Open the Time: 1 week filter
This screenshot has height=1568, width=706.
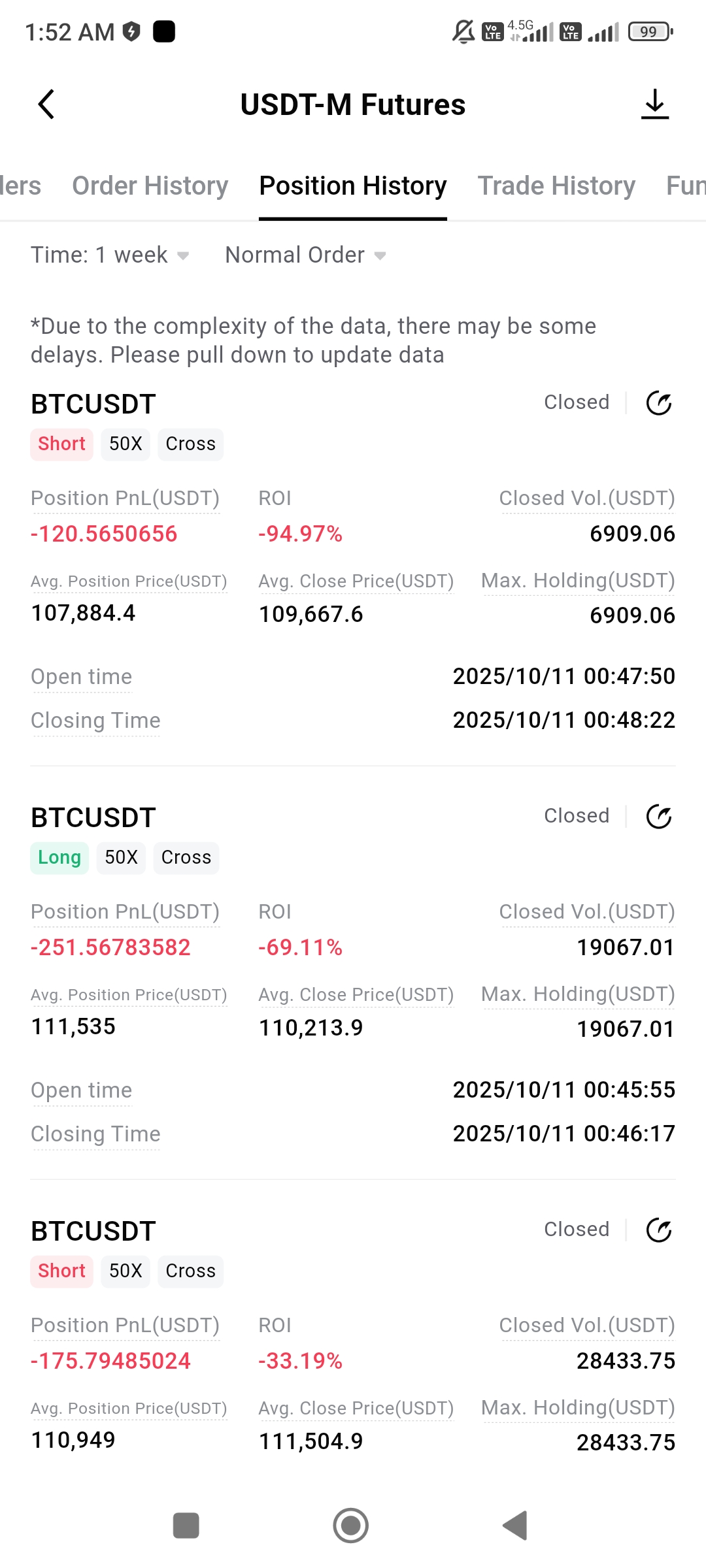[110, 255]
